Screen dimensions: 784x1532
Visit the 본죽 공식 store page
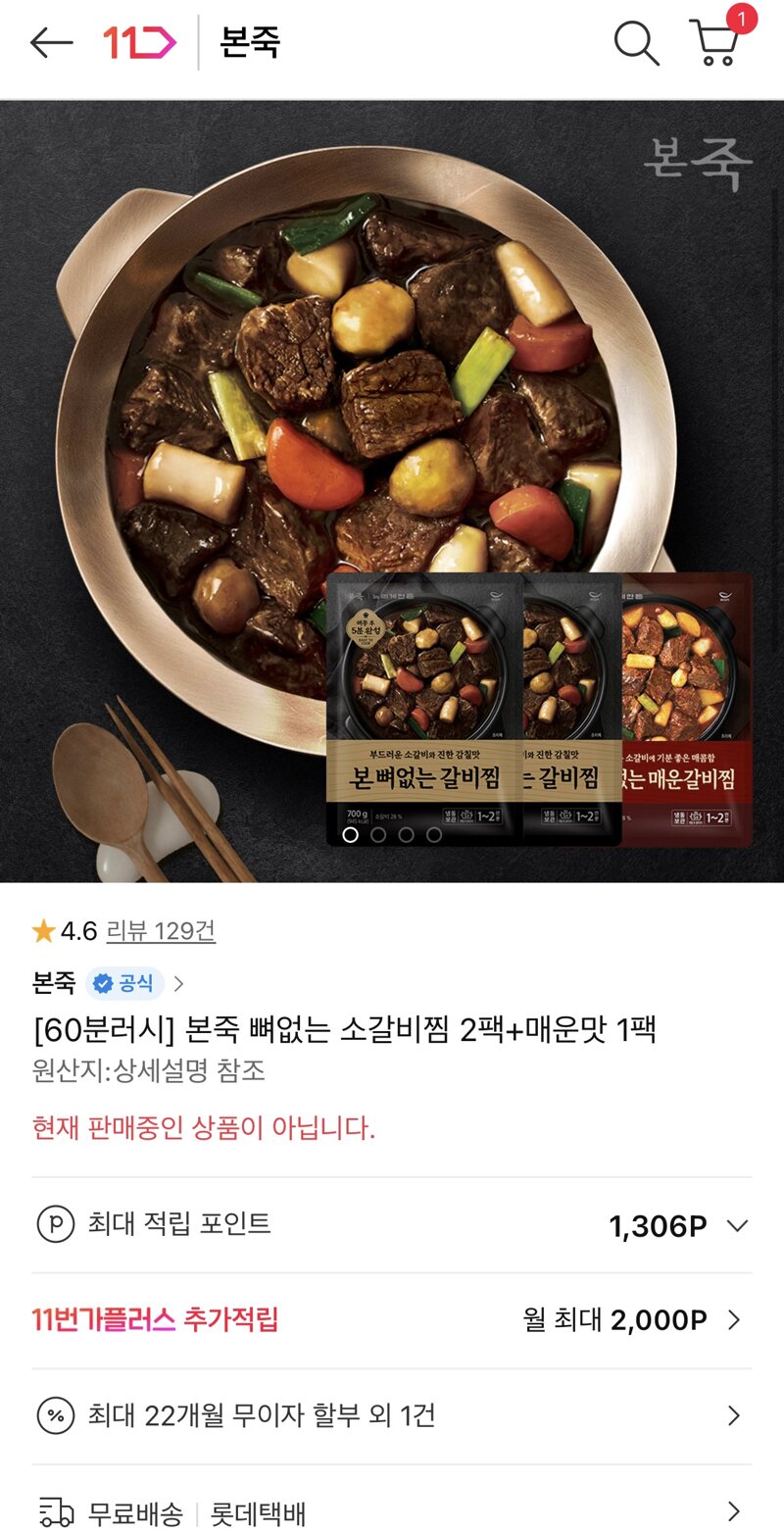pyautogui.click(x=110, y=983)
